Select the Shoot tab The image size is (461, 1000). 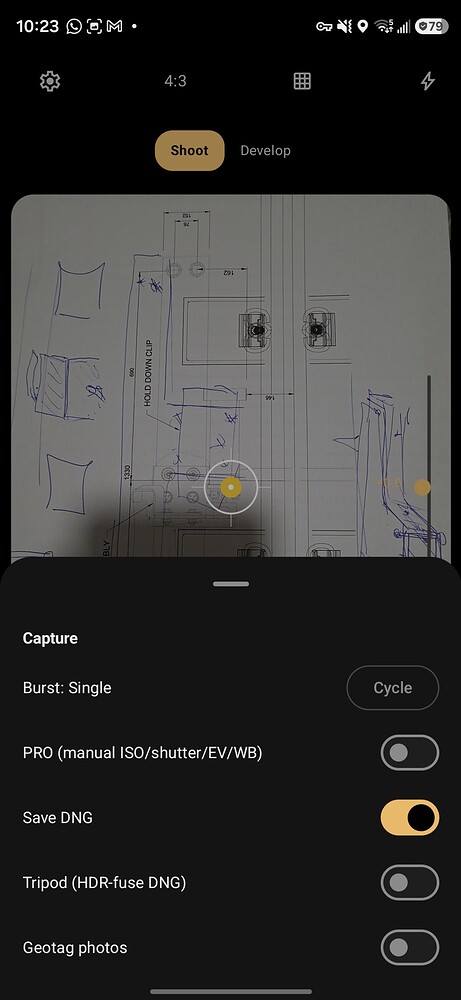189,151
